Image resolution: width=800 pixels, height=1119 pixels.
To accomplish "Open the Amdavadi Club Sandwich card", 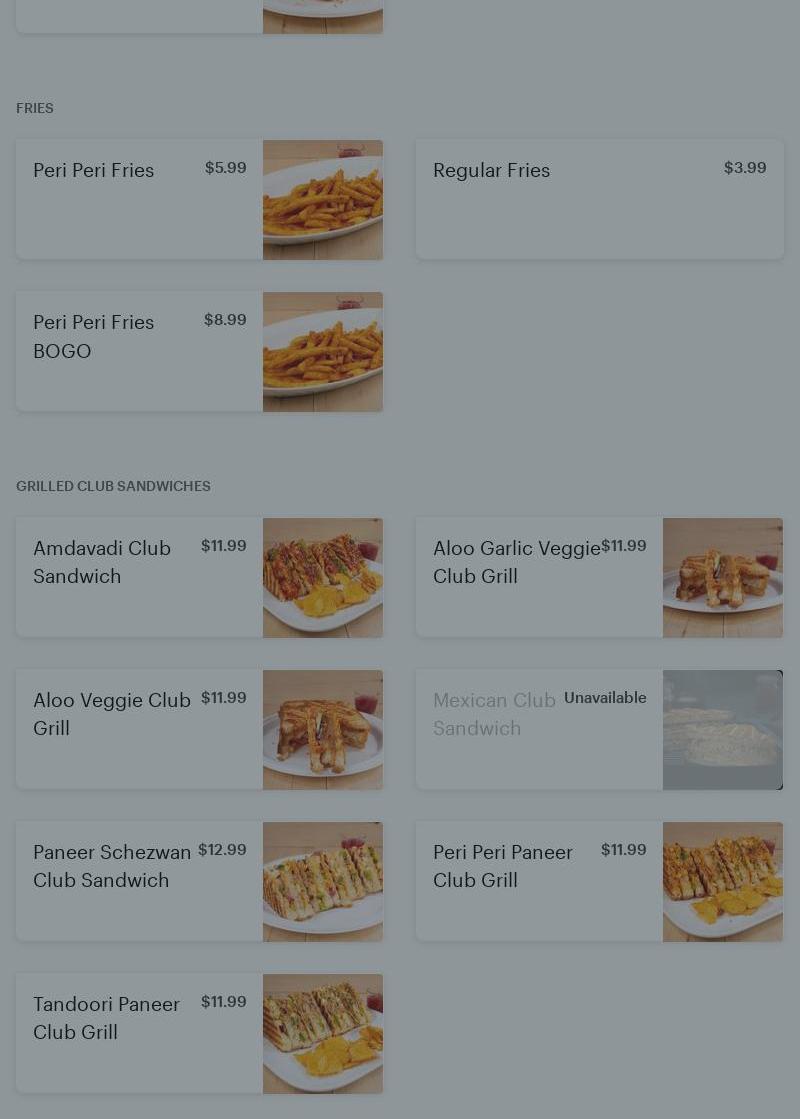I will (199, 578).
